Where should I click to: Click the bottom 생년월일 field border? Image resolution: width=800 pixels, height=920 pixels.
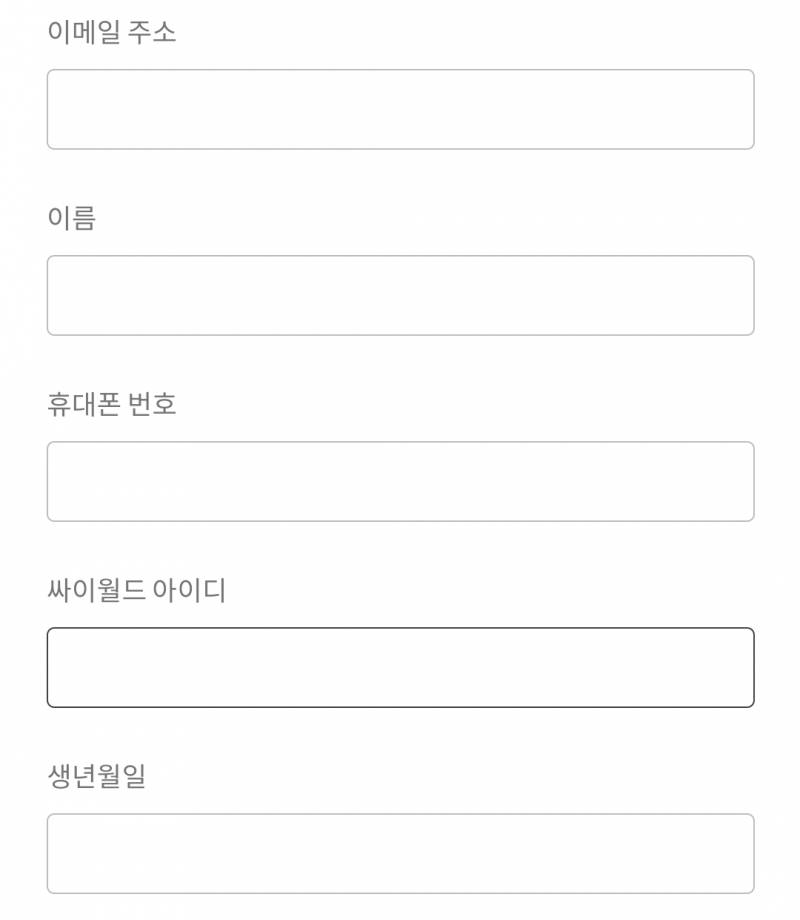pyautogui.click(x=400, y=890)
